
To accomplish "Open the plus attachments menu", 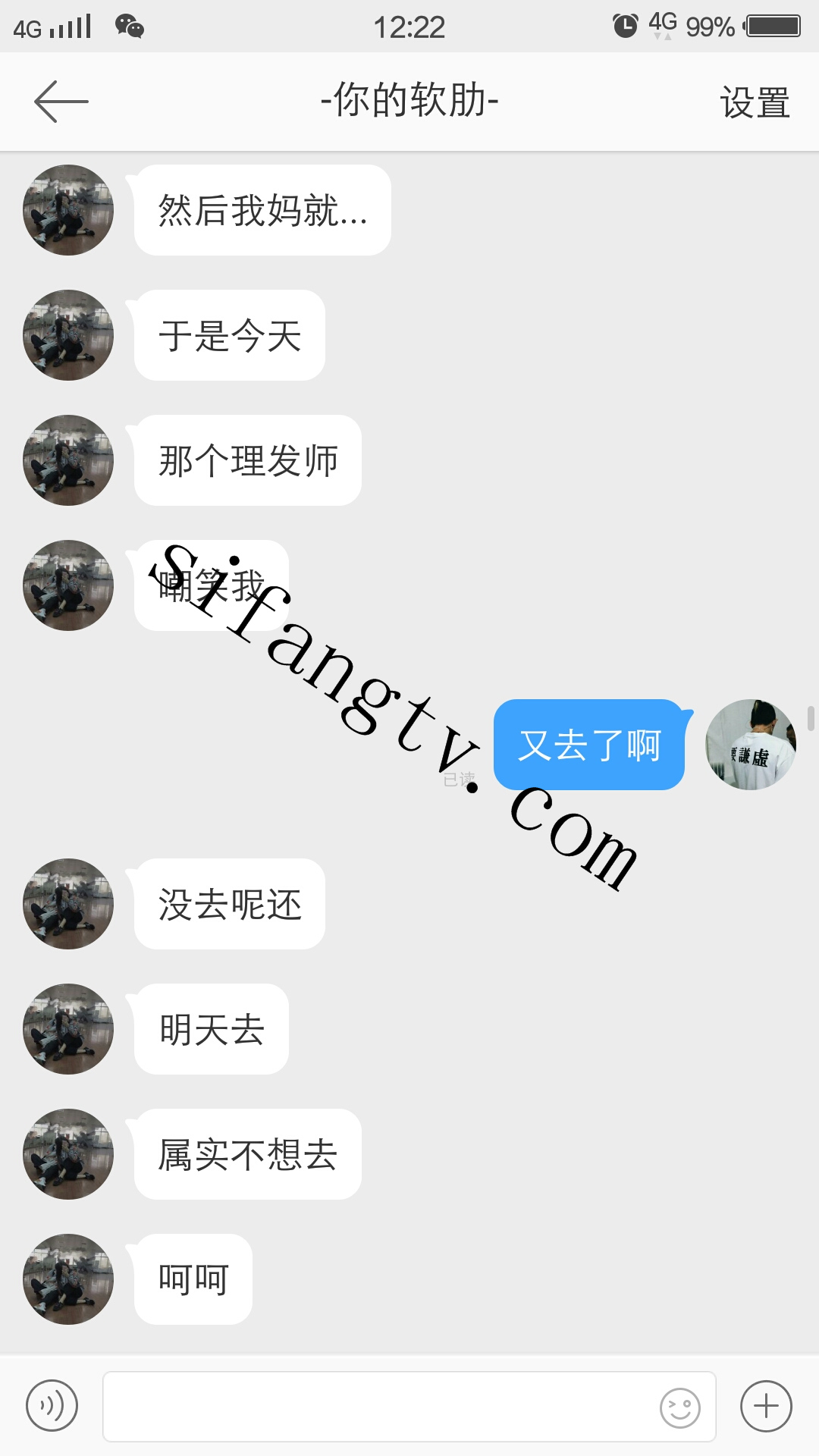I will click(x=766, y=1406).
